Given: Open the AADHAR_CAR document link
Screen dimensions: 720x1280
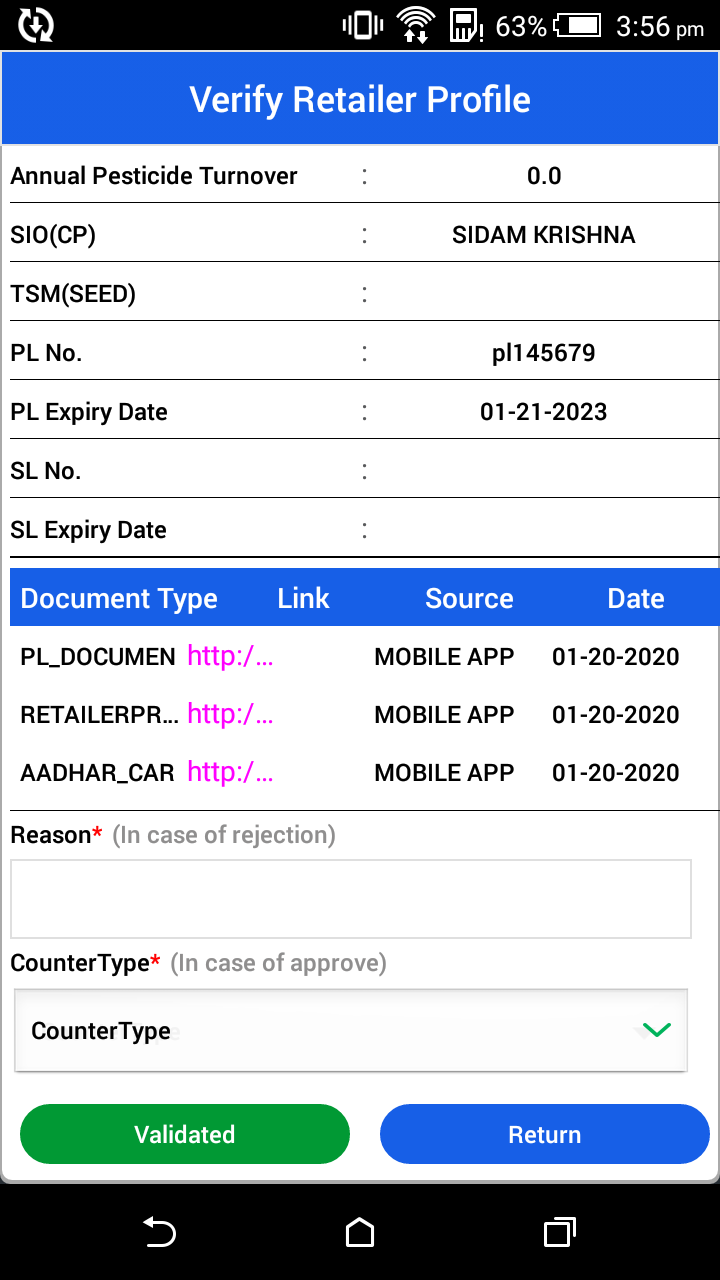Looking at the screenshot, I should 230,772.
